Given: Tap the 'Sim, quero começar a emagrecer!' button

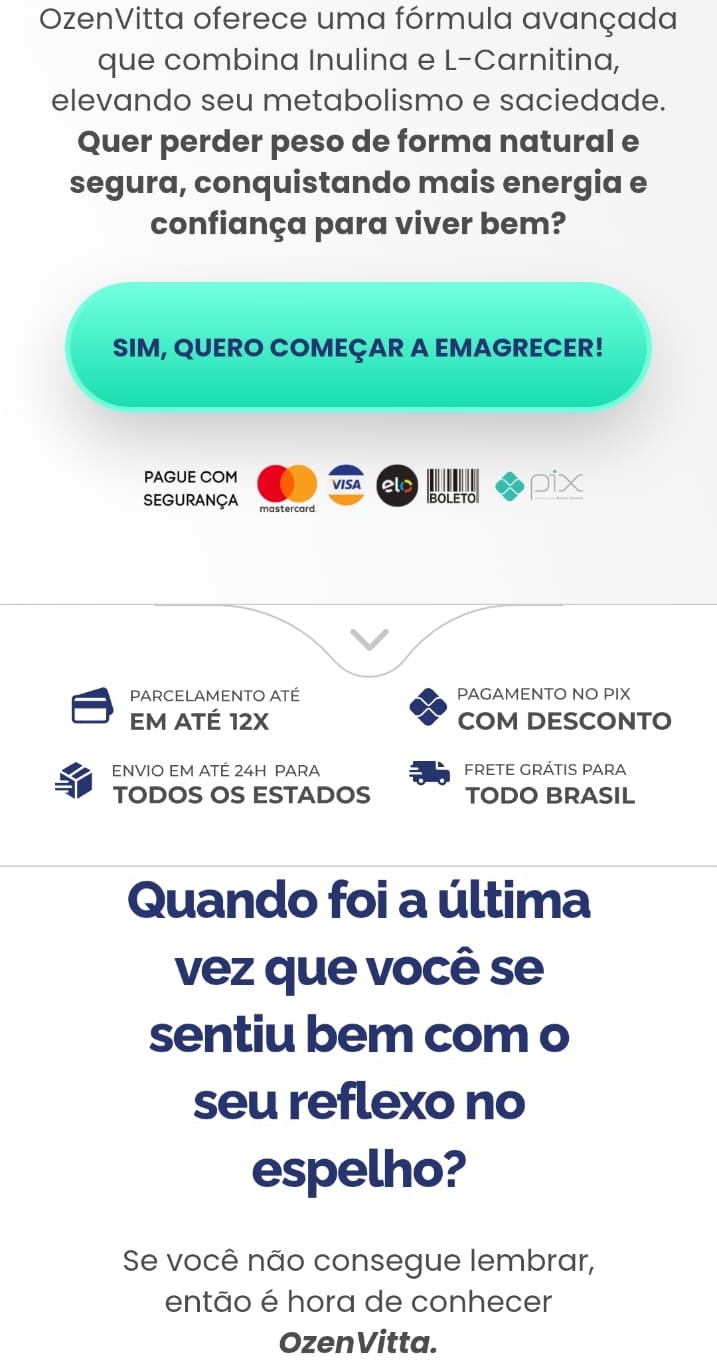Looking at the screenshot, I should tap(358, 347).
